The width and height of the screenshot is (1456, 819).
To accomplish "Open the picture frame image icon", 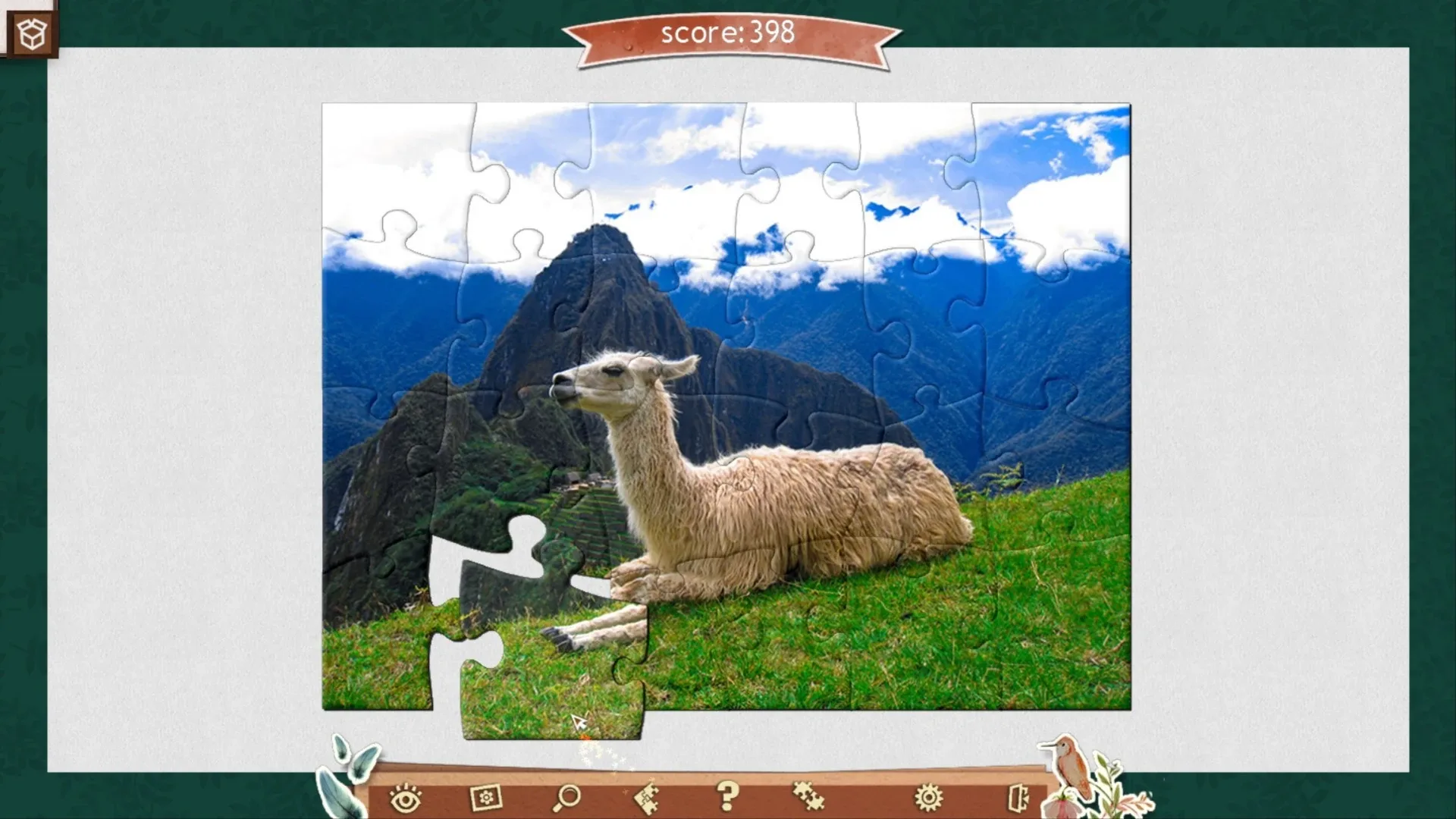I will coord(486,798).
